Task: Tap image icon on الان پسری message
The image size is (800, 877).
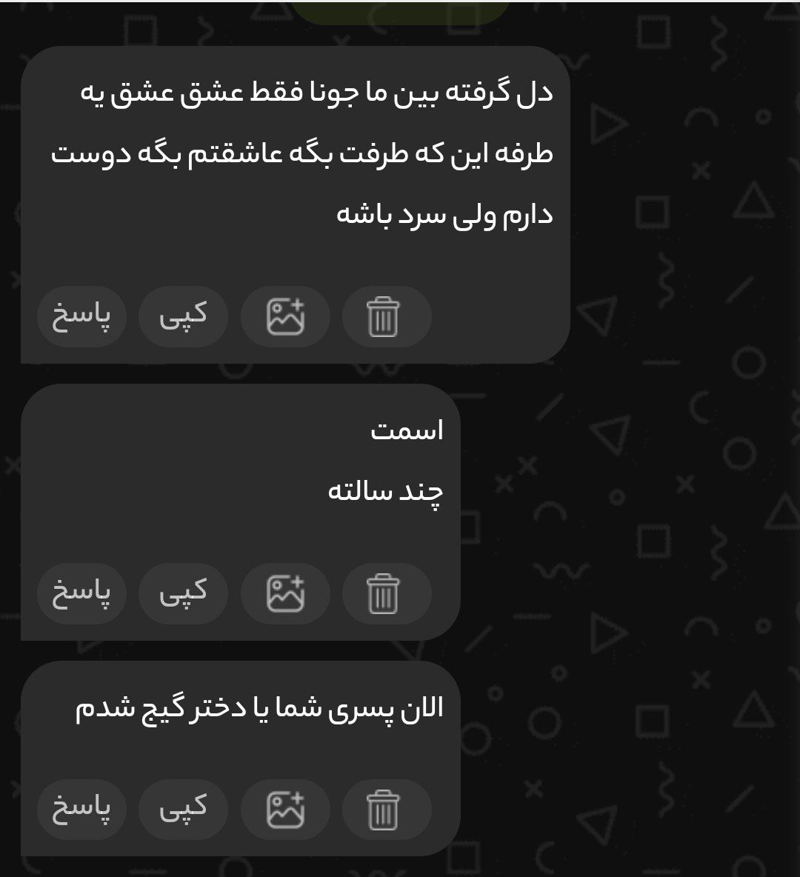Action: point(285,809)
